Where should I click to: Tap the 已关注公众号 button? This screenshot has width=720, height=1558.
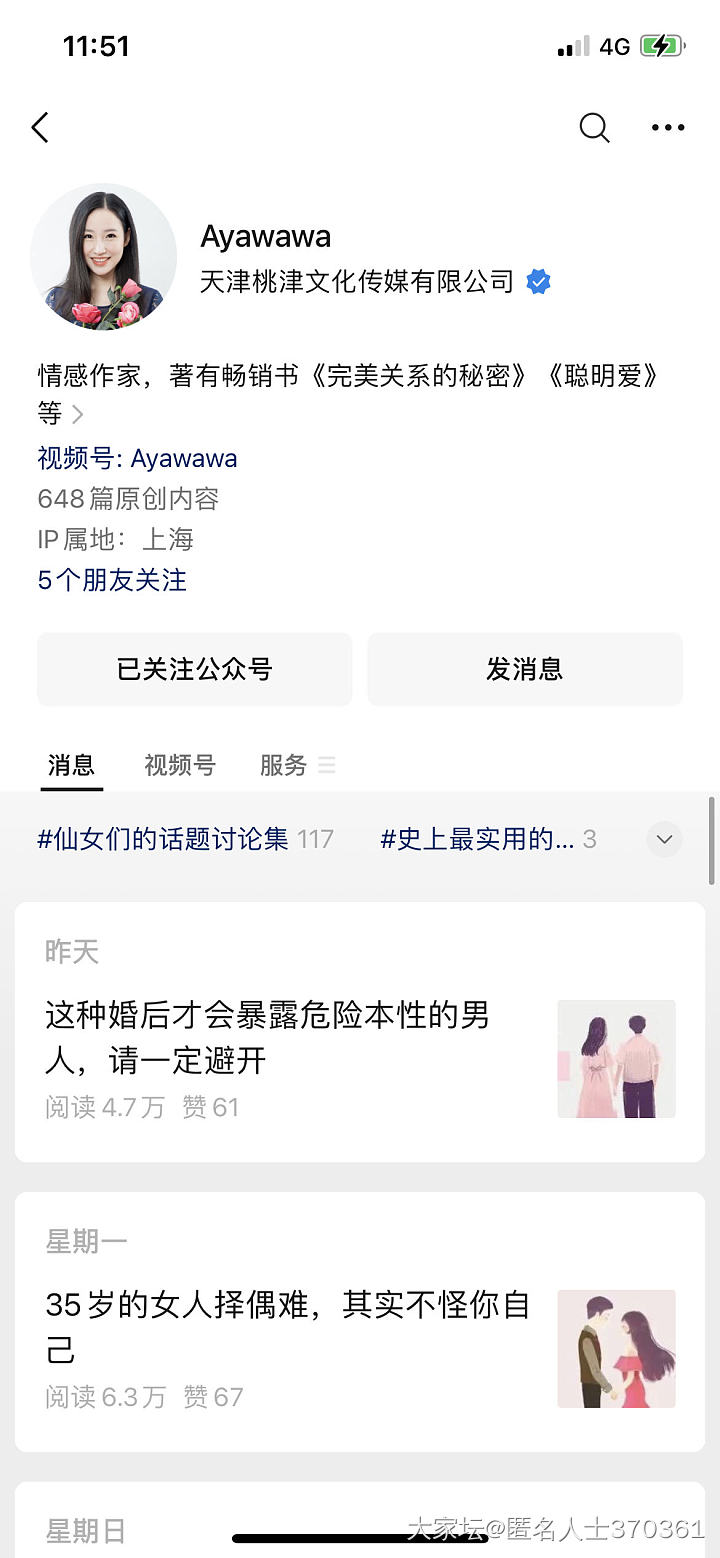coord(195,669)
